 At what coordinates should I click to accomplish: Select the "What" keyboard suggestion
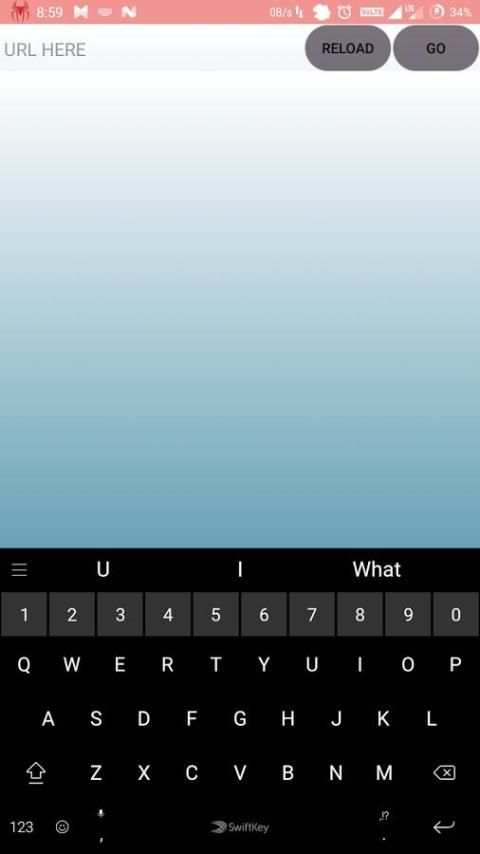(376, 570)
